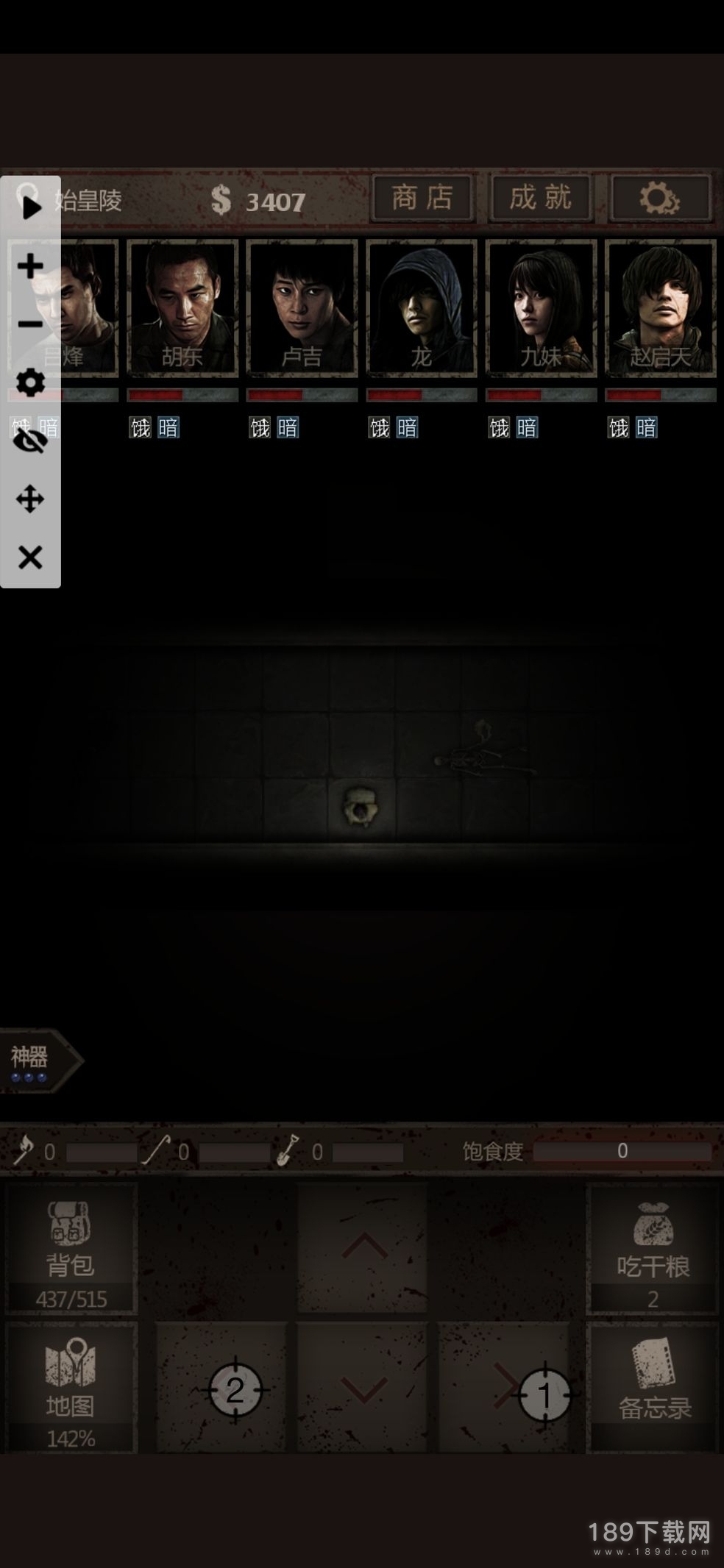This screenshot has height=1568, width=724.
Task: Add a new click target with plus
Action: (x=31, y=266)
